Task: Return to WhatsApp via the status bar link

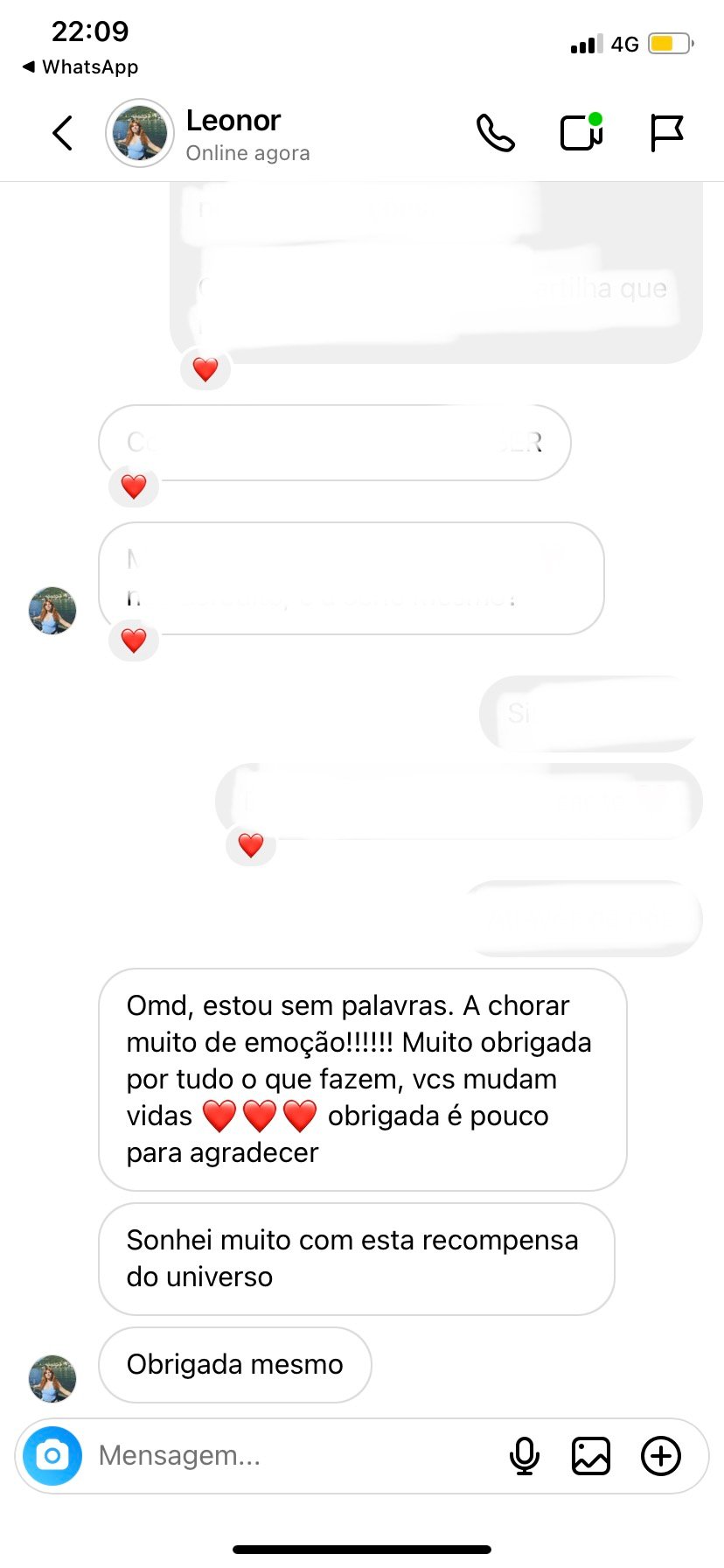Action: [80, 66]
